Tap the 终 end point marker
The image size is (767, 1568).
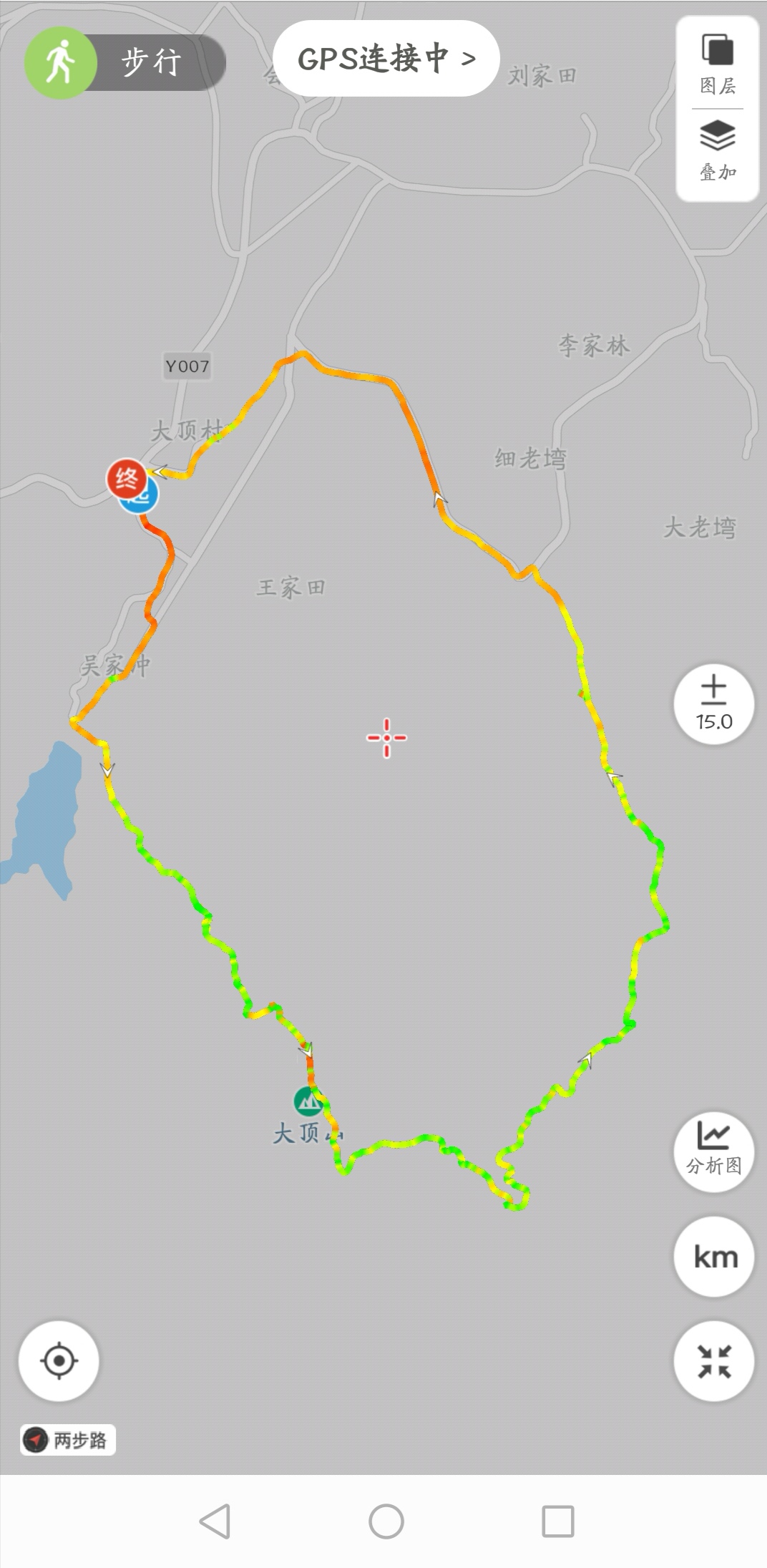click(126, 477)
